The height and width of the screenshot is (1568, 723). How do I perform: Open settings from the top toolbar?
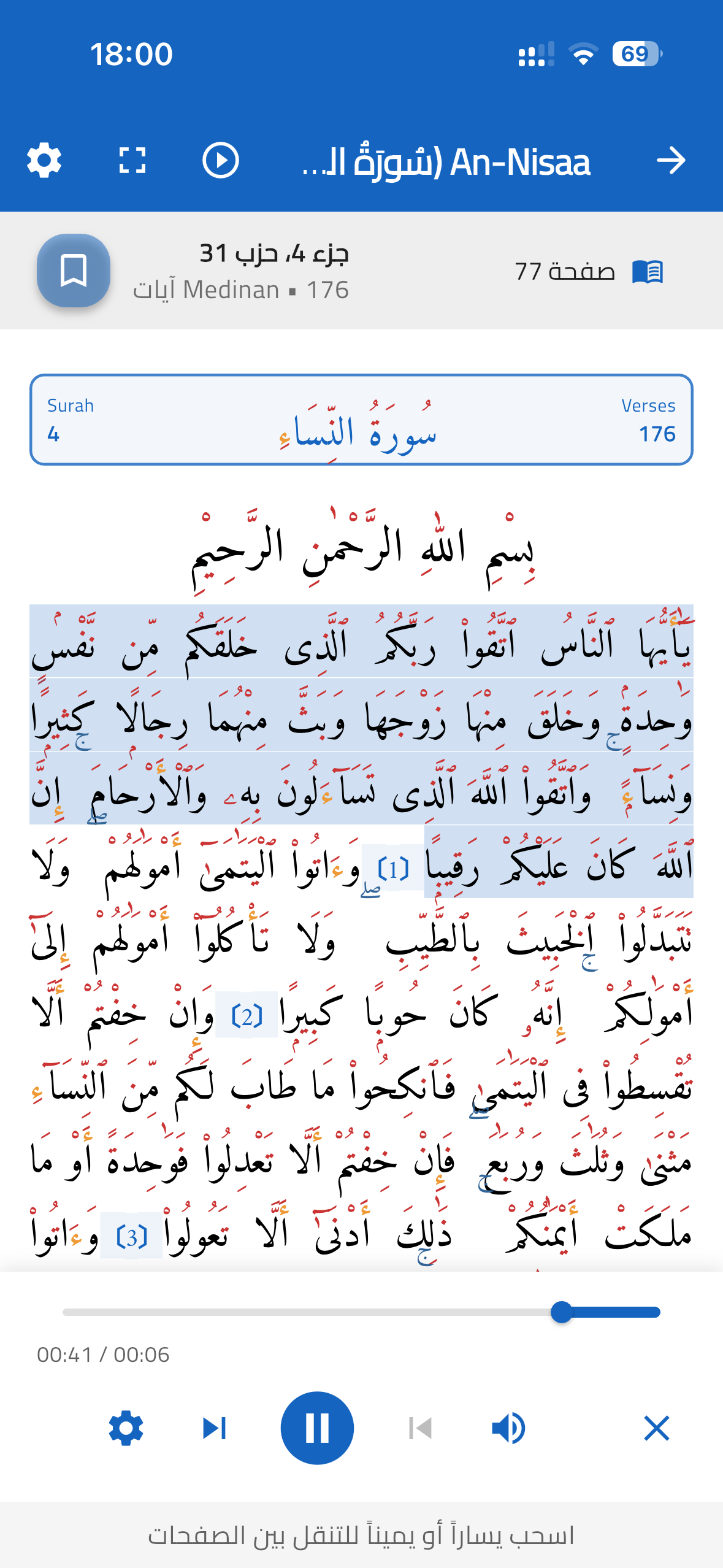[x=44, y=161]
